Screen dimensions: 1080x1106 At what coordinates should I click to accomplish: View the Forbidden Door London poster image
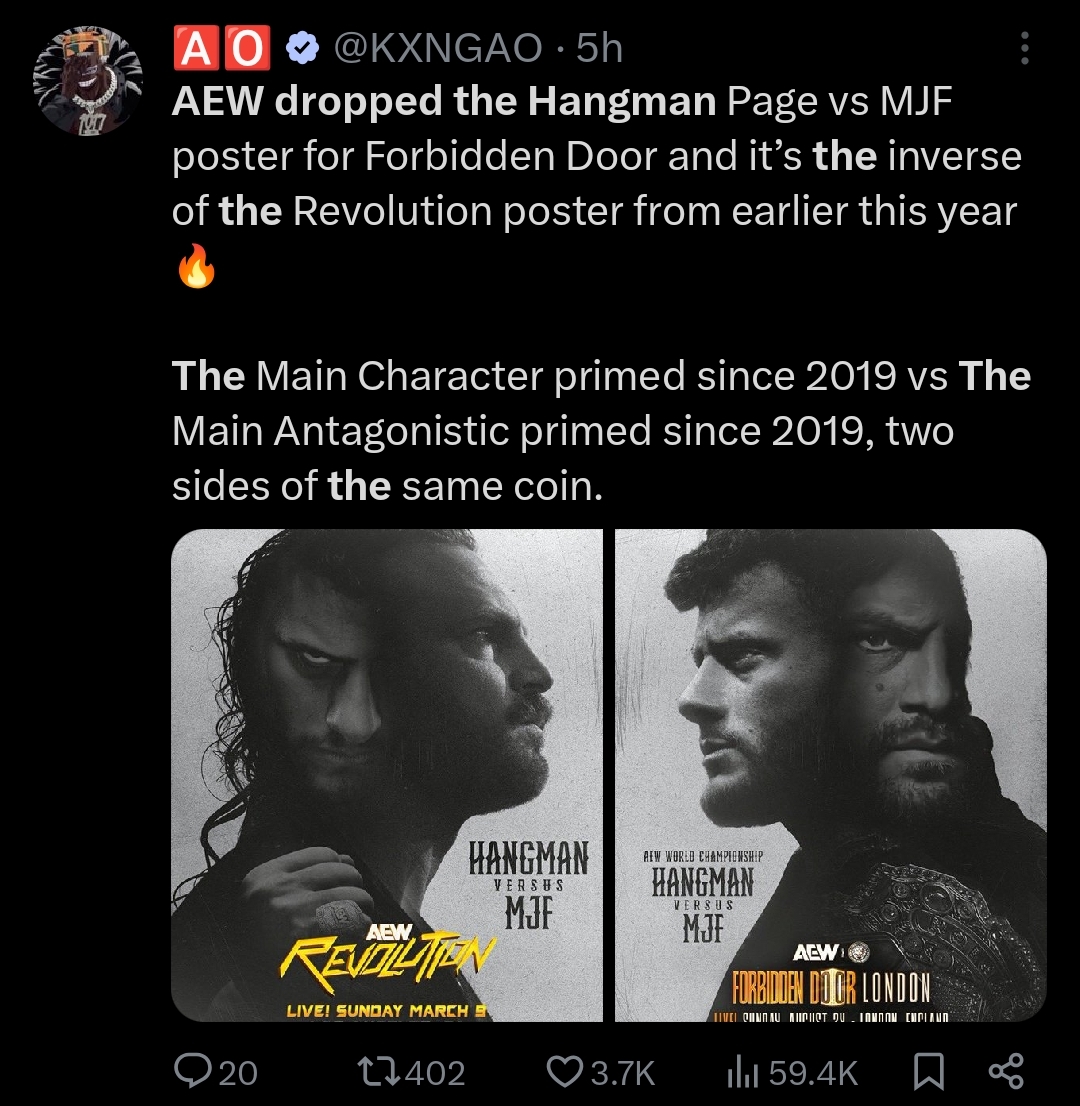[830, 774]
